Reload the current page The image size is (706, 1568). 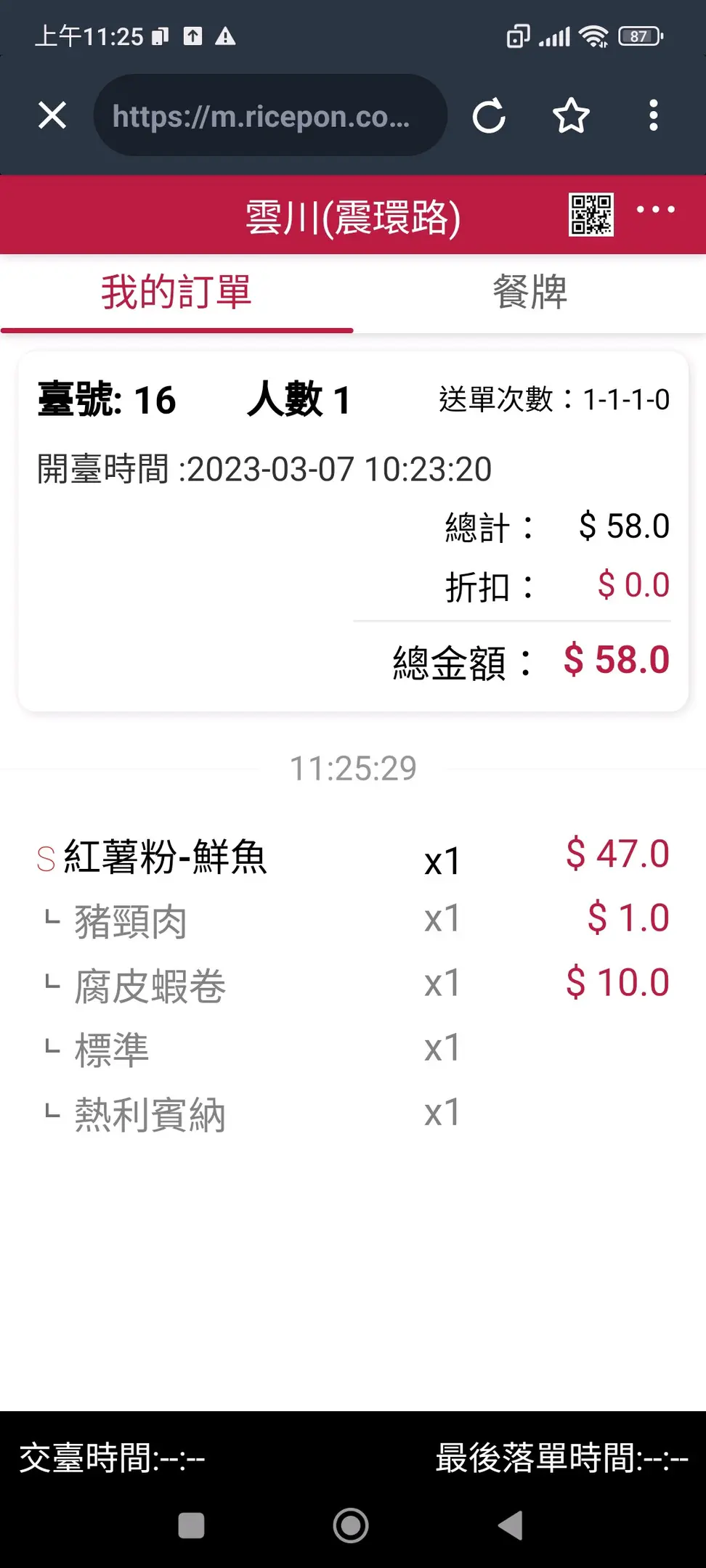pos(489,115)
